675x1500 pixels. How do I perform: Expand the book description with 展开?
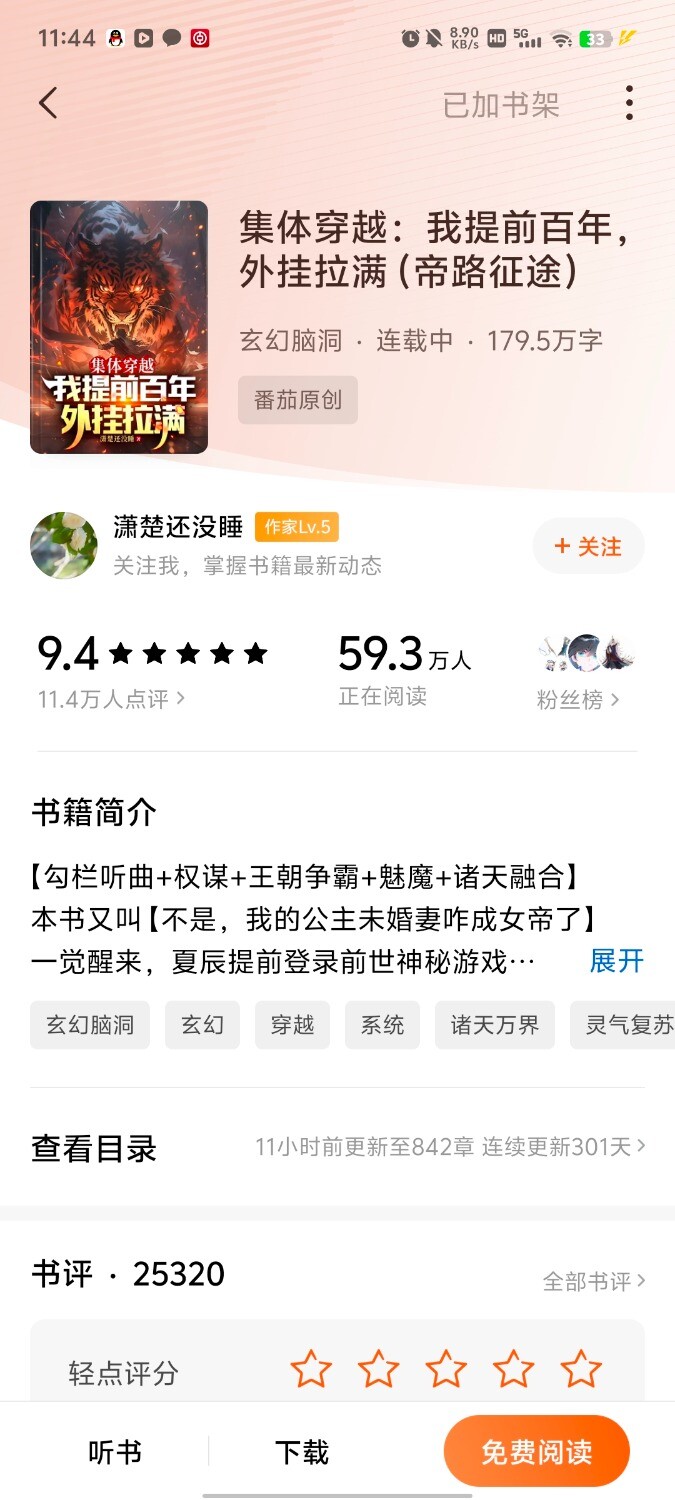coord(616,961)
